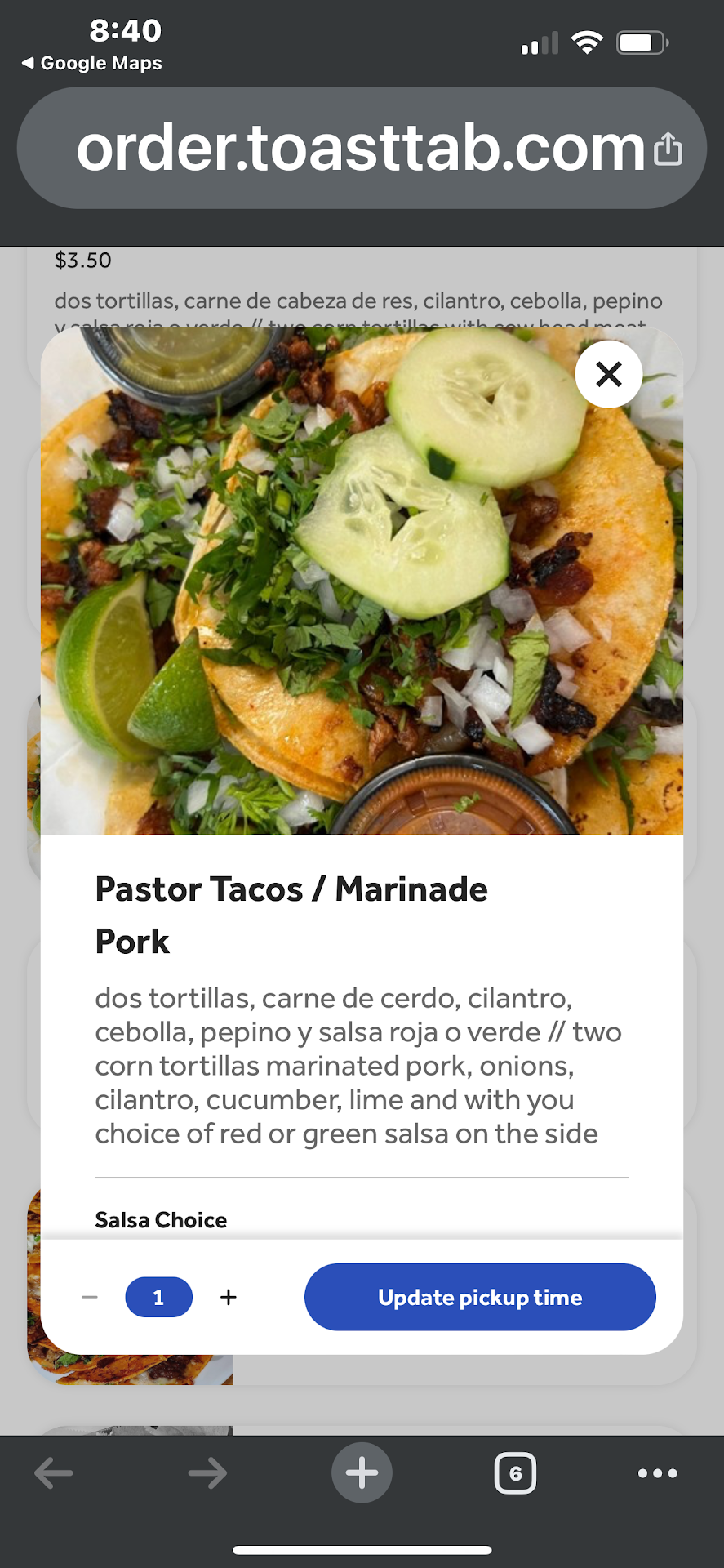The image size is (724, 1568).
Task: Open a new browser tab
Action: [362, 1473]
